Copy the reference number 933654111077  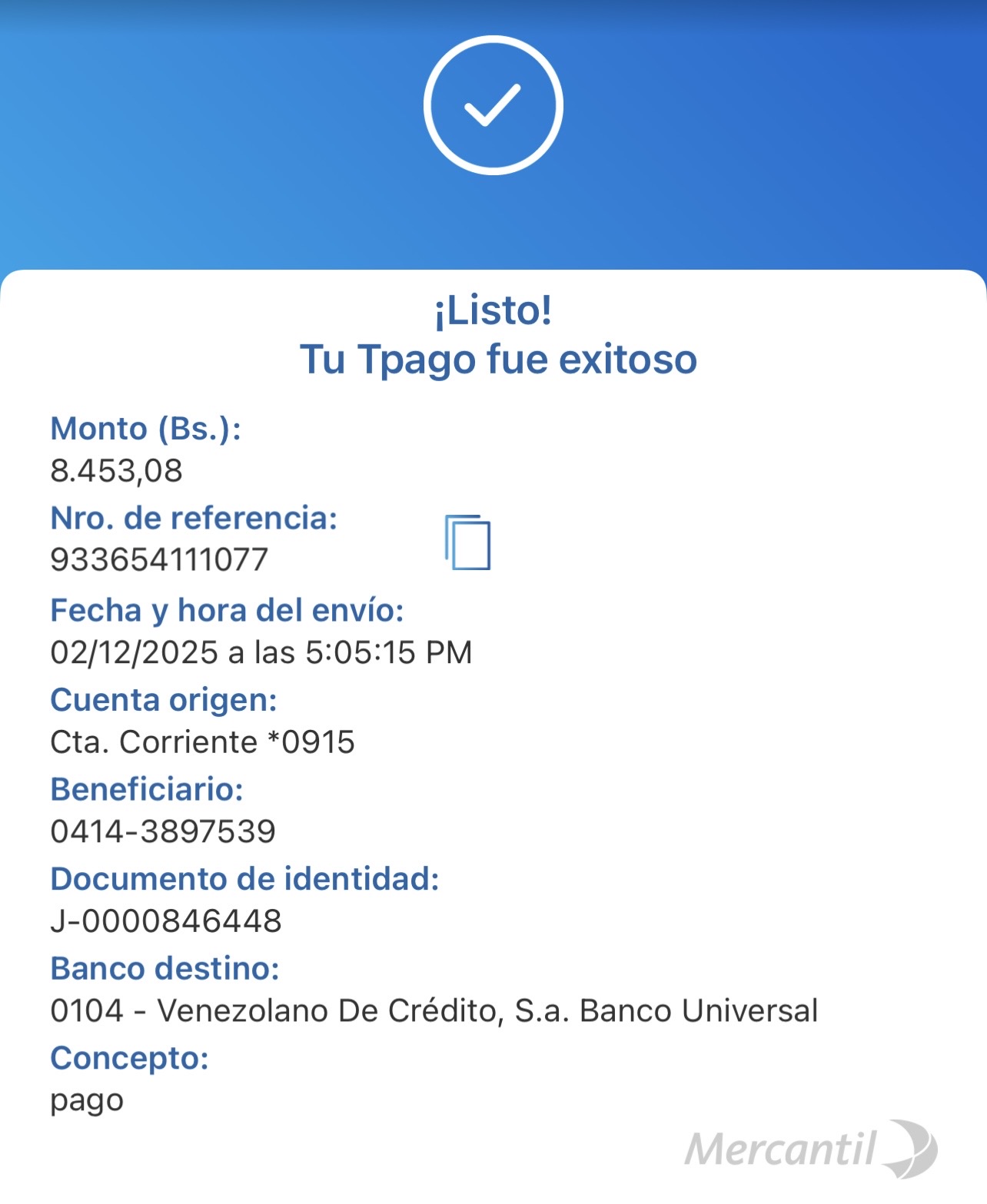467,542
